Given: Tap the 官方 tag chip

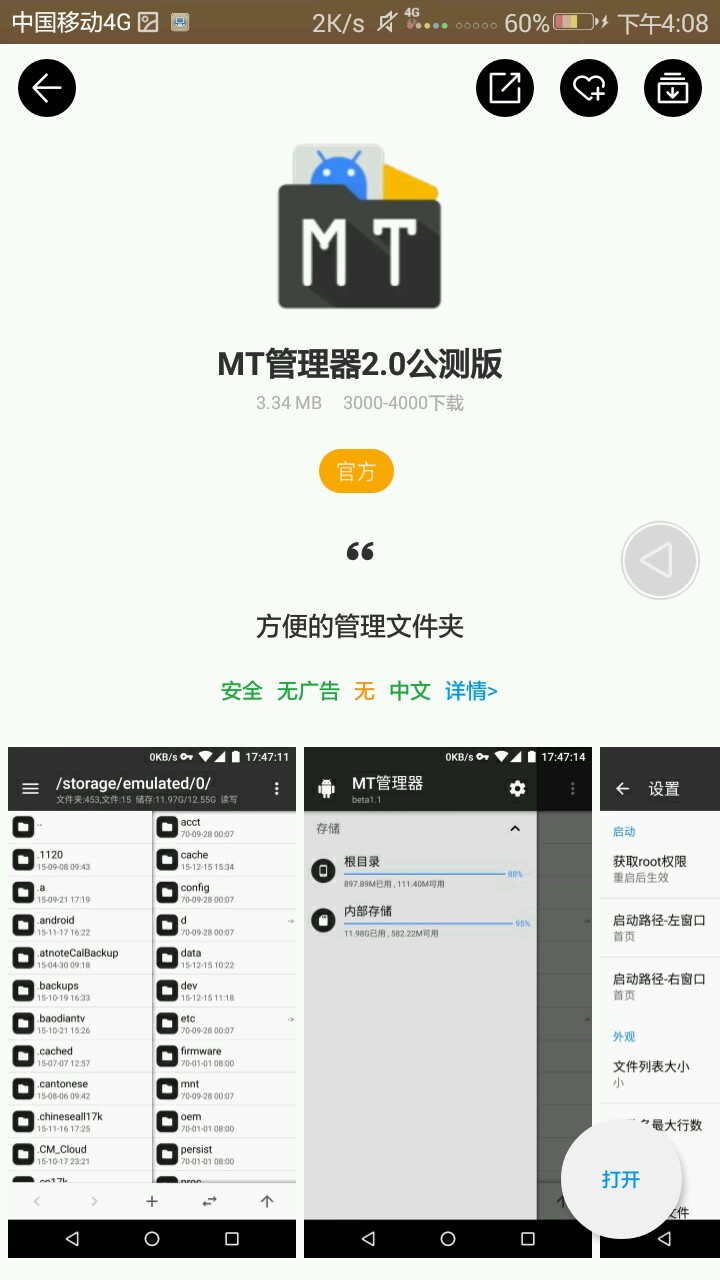Looking at the screenshot, I should click(x=356, y=471).
